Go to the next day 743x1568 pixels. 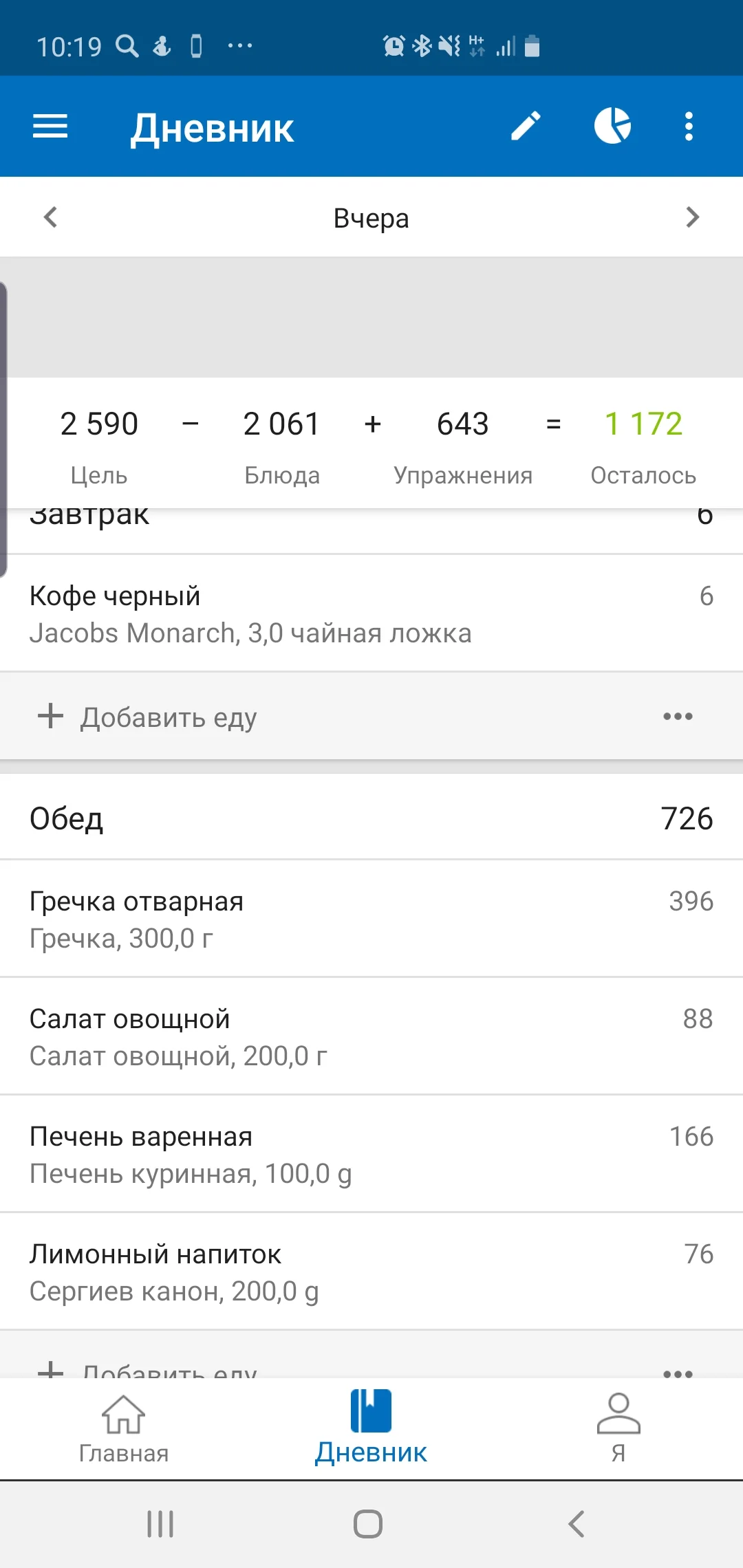pyautogui.click(x=692, y=217)
